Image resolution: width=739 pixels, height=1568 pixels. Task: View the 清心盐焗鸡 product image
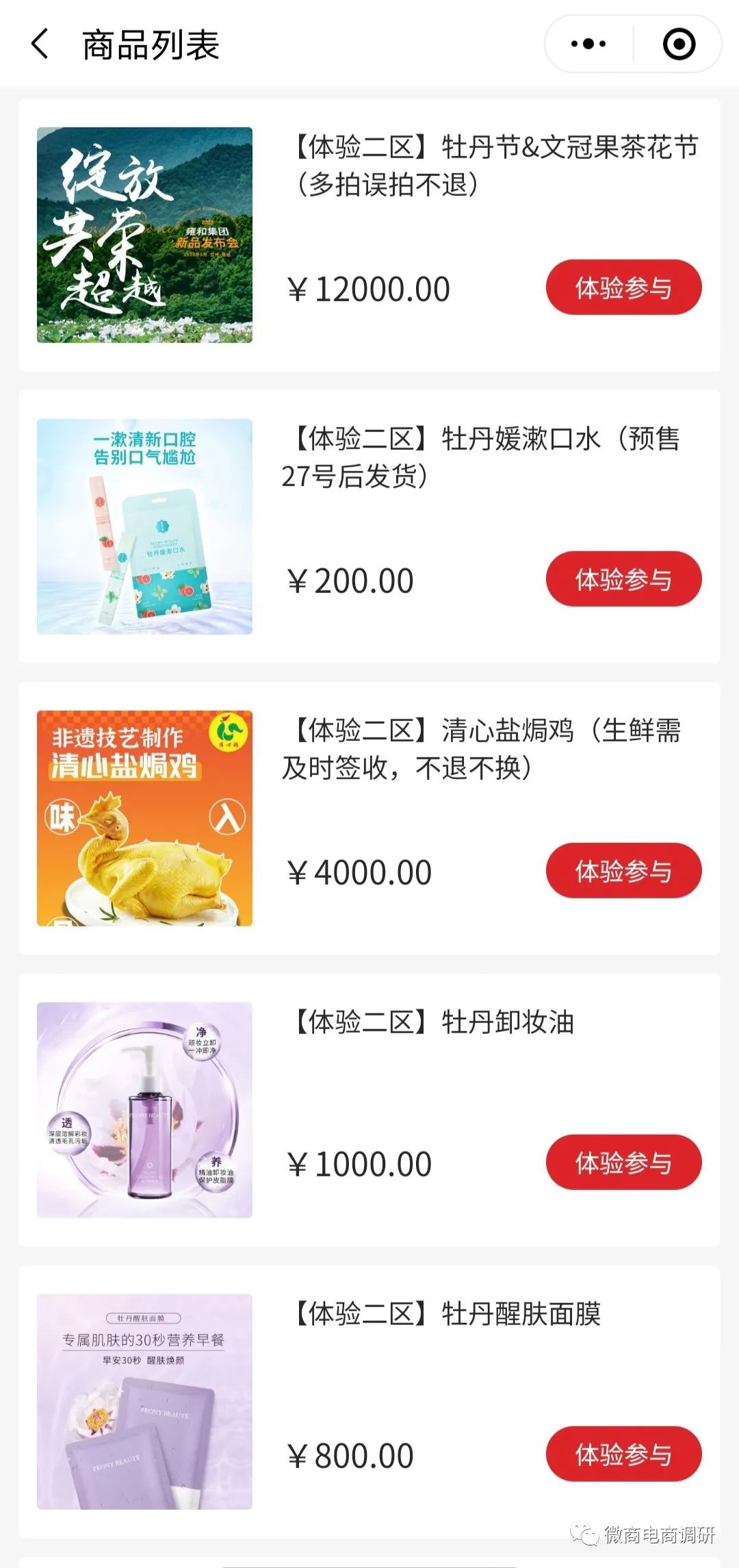coord(144,818)
